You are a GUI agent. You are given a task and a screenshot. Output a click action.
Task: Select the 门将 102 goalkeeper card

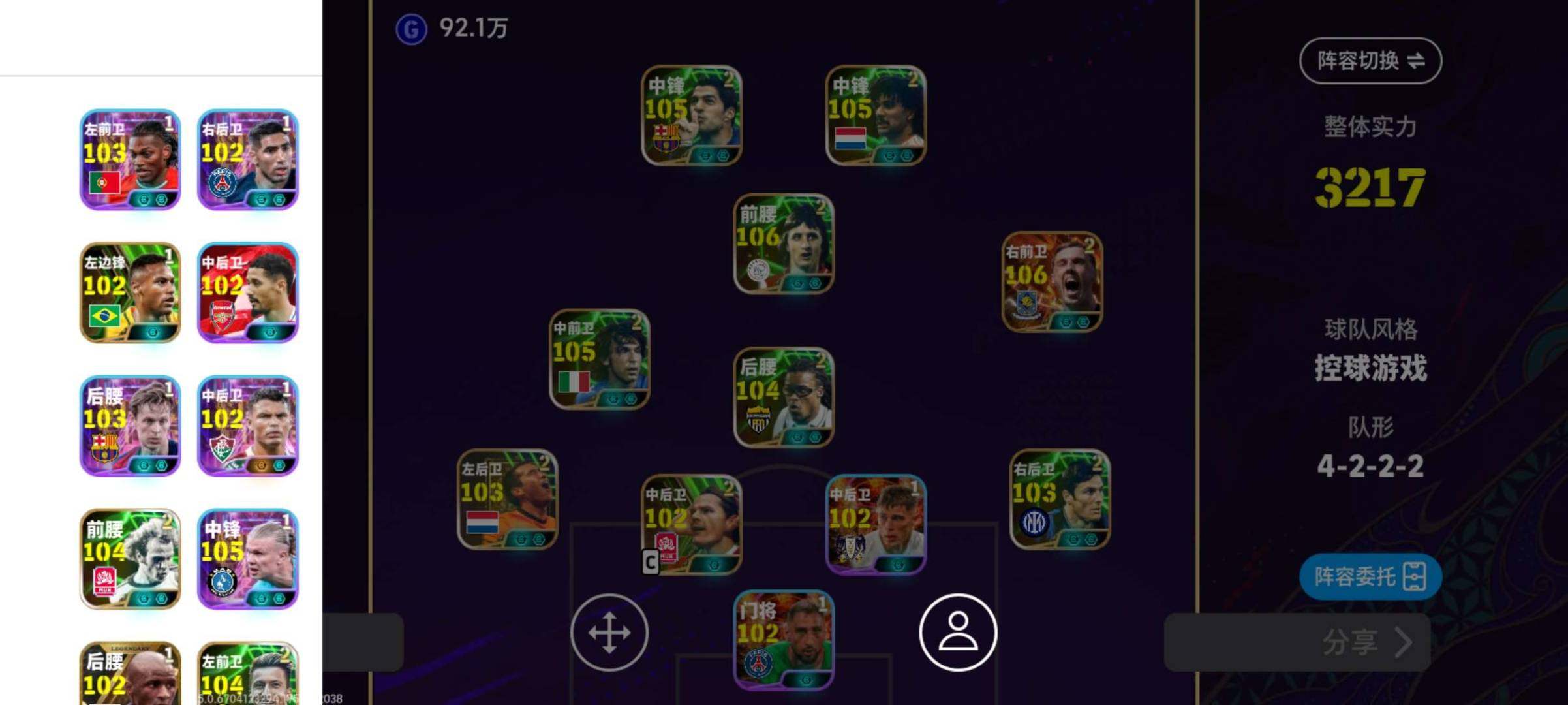783,640
